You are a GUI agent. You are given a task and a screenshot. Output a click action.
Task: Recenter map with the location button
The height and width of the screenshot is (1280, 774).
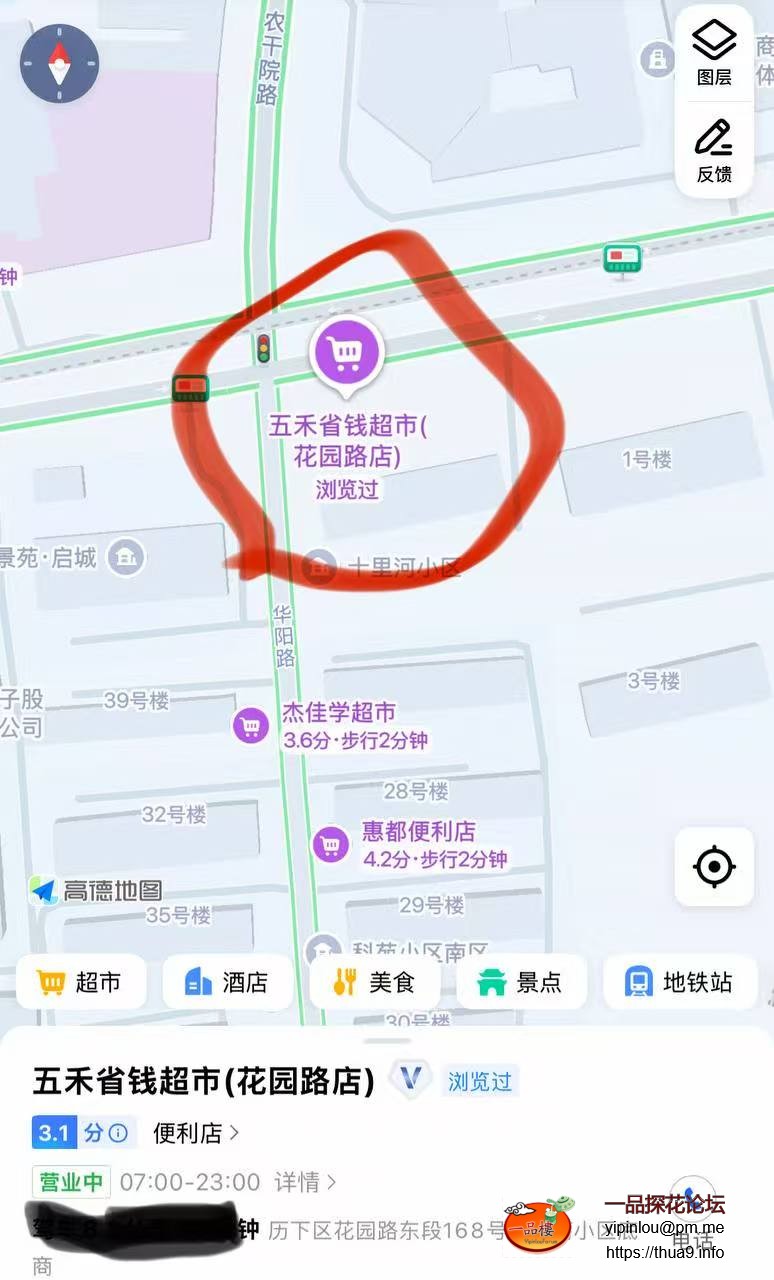714,866
